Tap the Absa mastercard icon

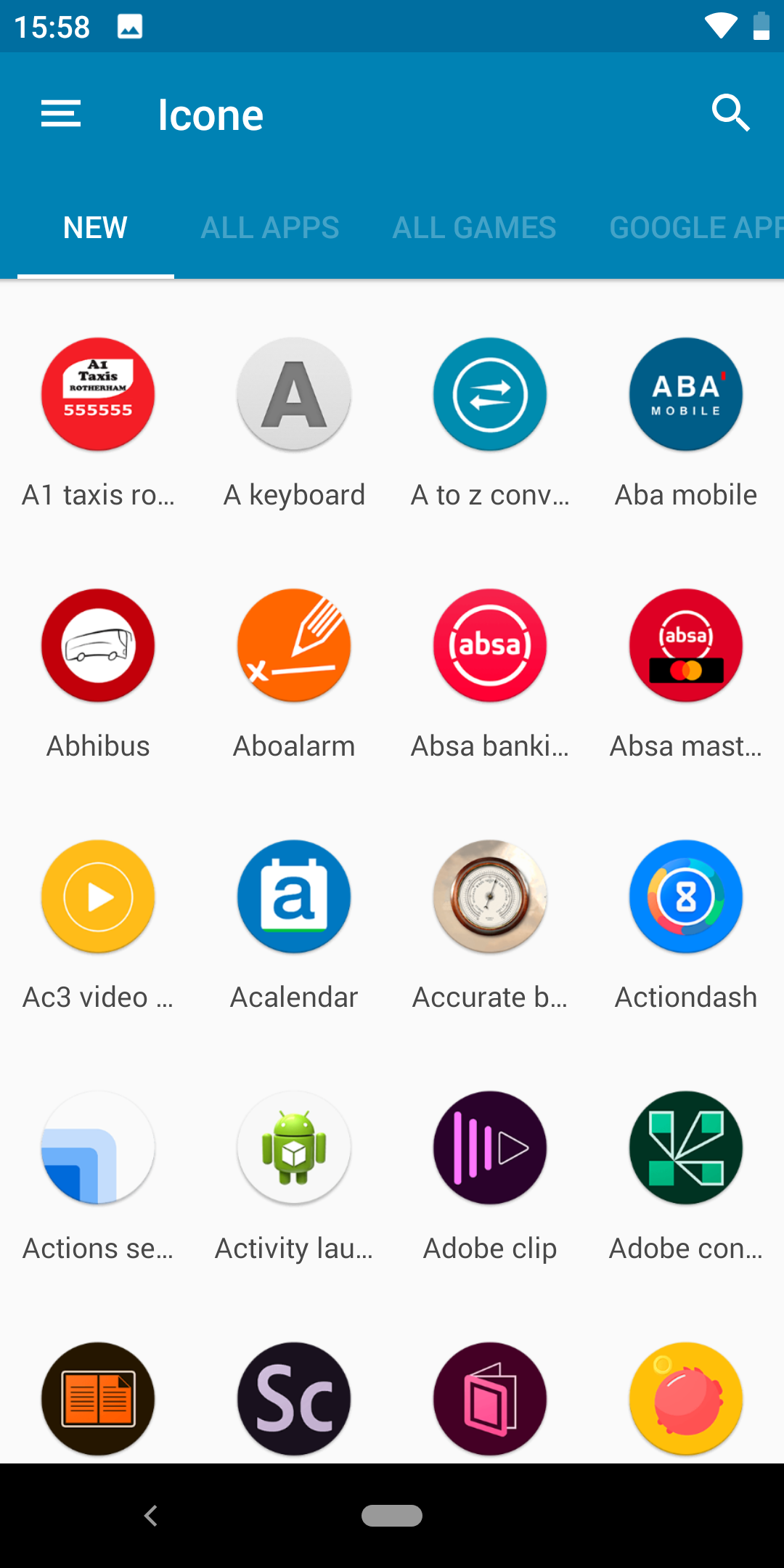(686, 645)
